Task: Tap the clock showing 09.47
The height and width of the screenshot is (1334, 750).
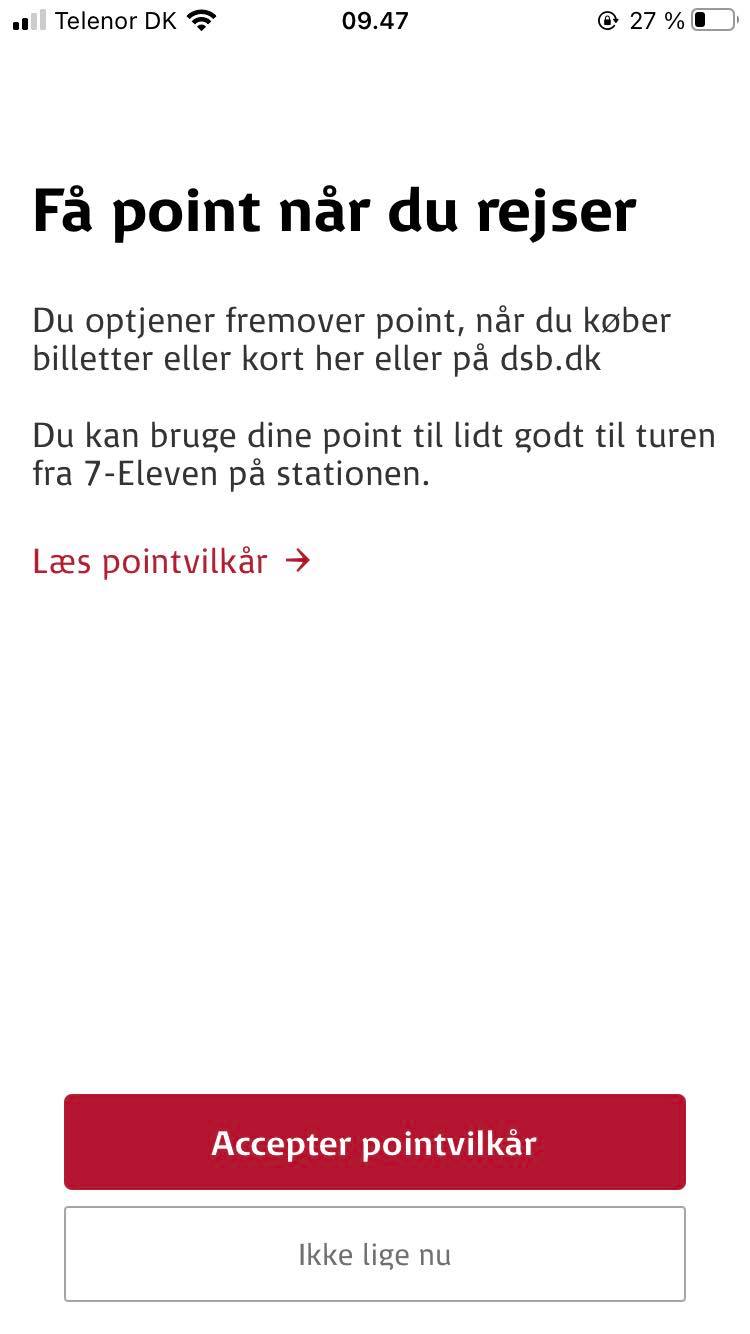Action: coord(374,20)
